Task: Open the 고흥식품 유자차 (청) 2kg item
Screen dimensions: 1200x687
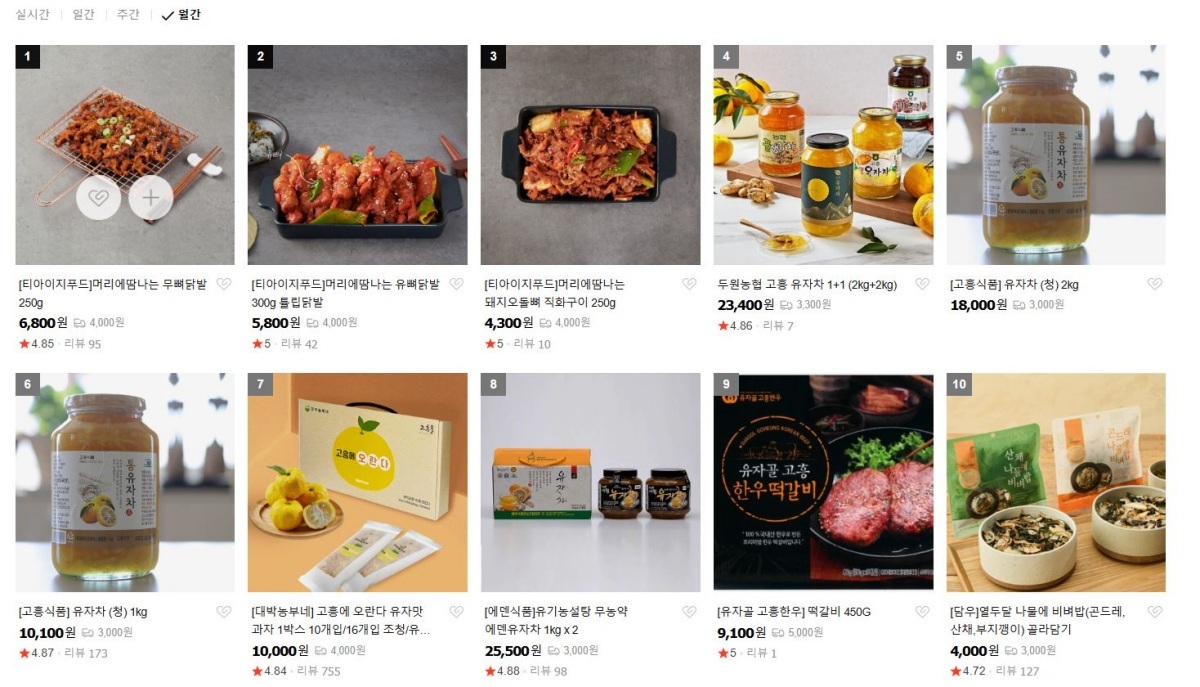Action: coord(1014,284)
